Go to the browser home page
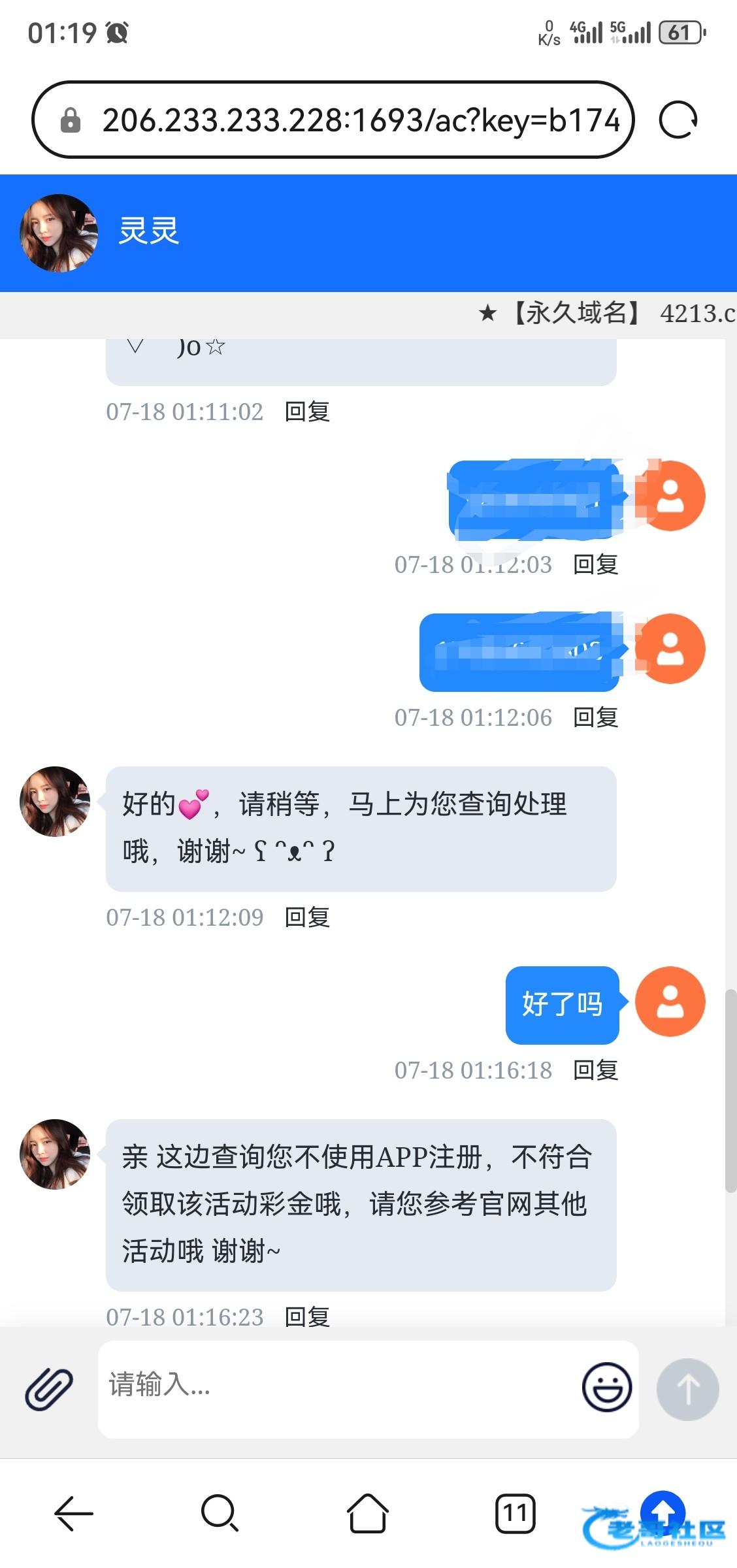Viewport: 737px width, 1568px height. pos(367,1513)
